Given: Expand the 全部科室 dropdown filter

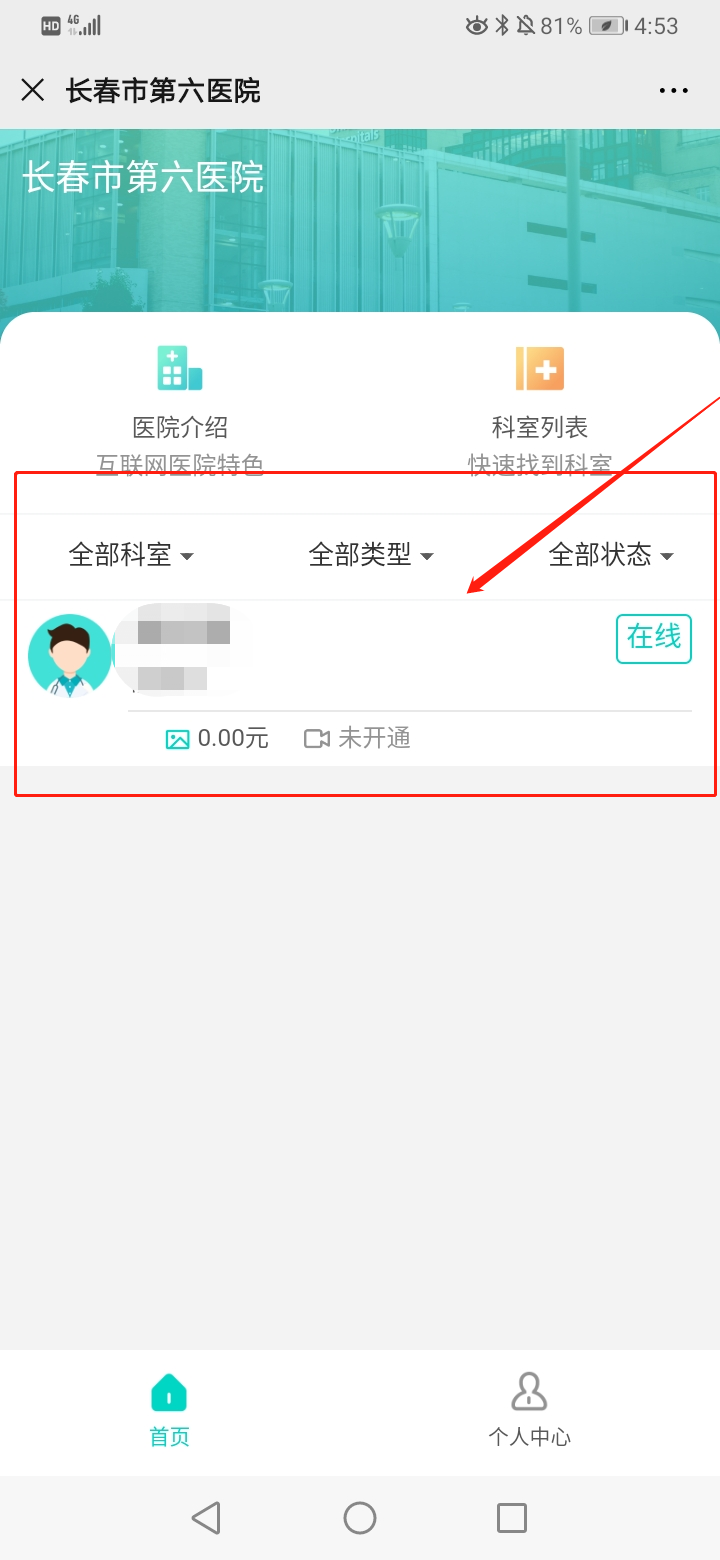Looking at the screenshot, I should pyautogui.click(x=130, y=554).
